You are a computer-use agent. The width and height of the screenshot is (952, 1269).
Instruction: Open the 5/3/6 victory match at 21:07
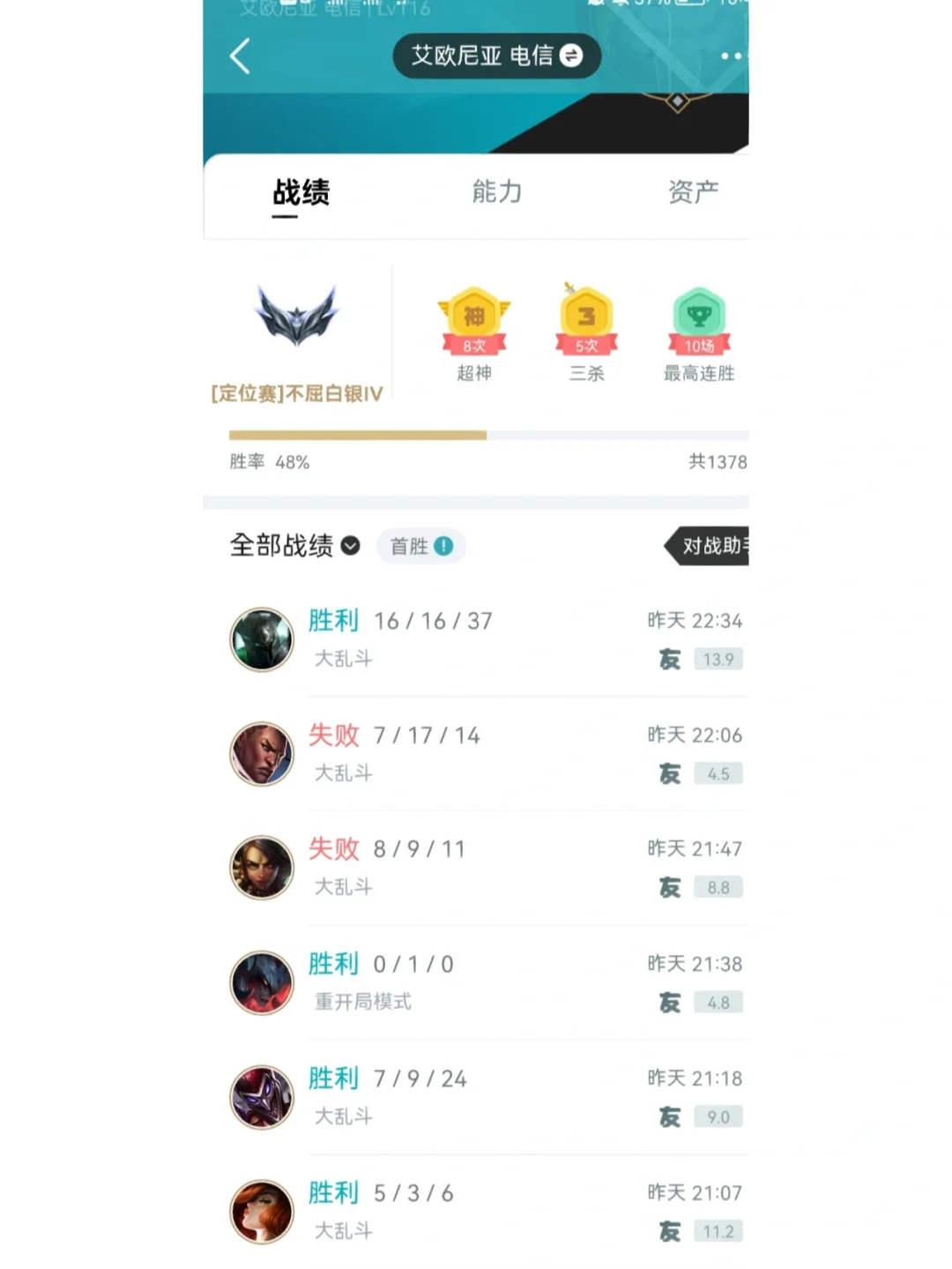[485, 1211]
